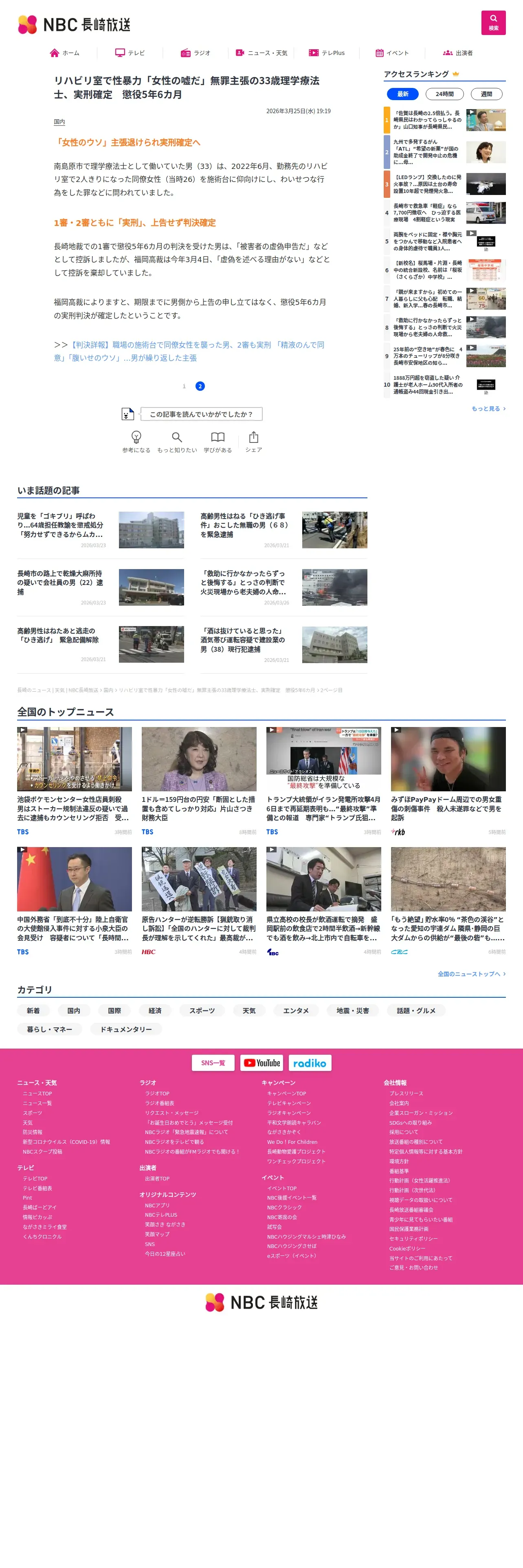Open the radiko button in the footer

coord(310,1063)
